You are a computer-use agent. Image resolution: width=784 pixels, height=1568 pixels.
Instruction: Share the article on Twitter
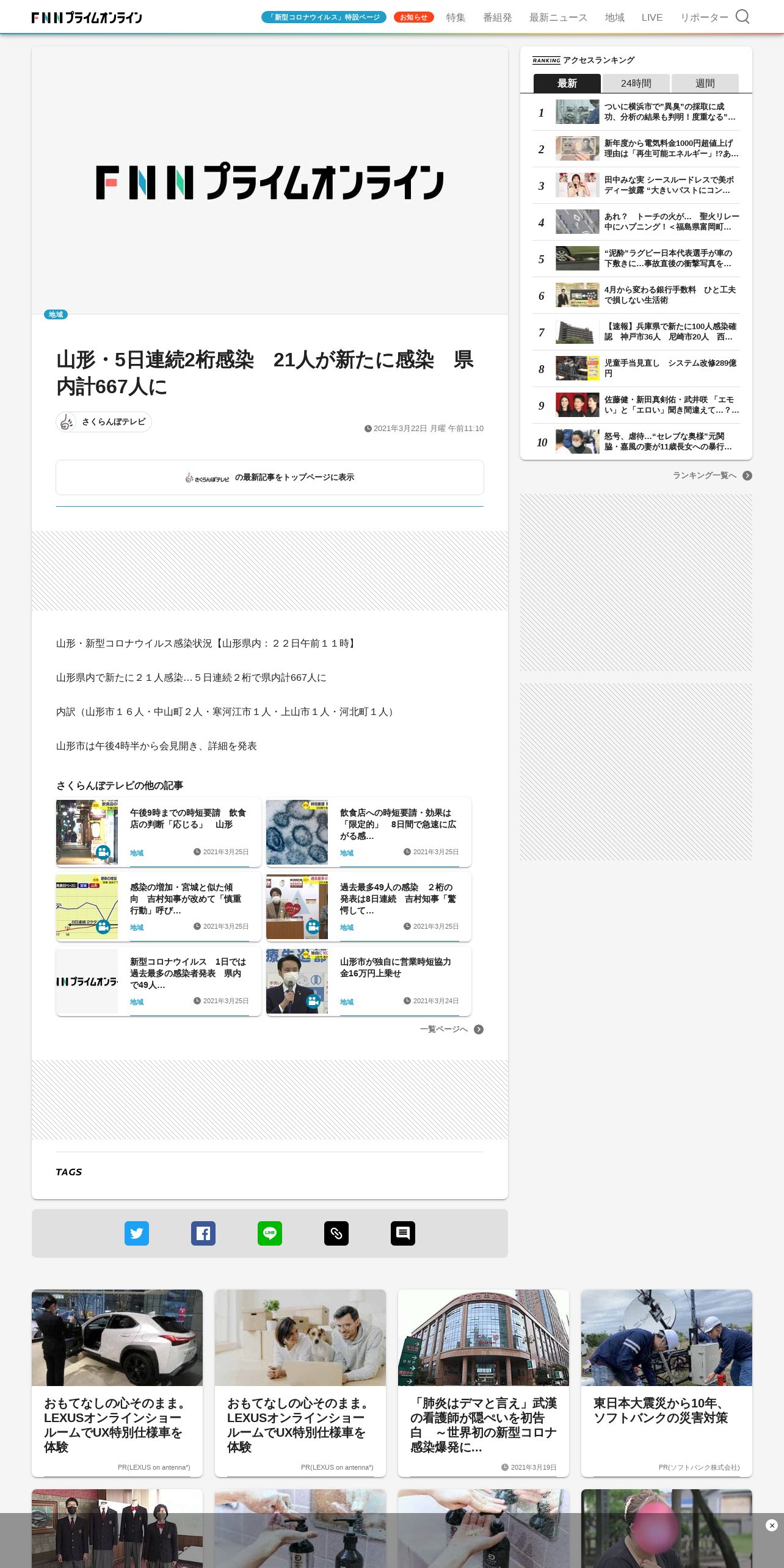(x=137, y=1233)
